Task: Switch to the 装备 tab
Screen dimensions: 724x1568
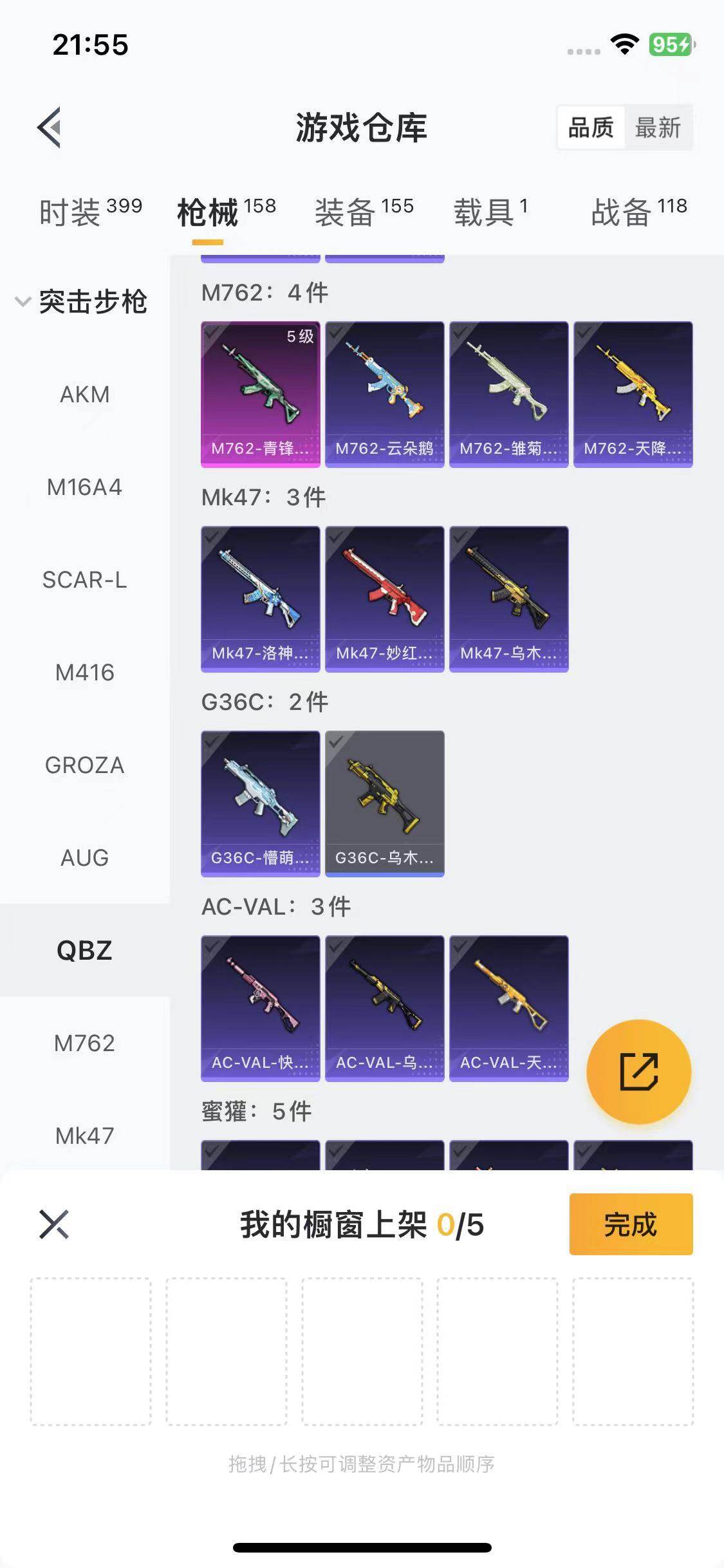Action: [364, 211]
